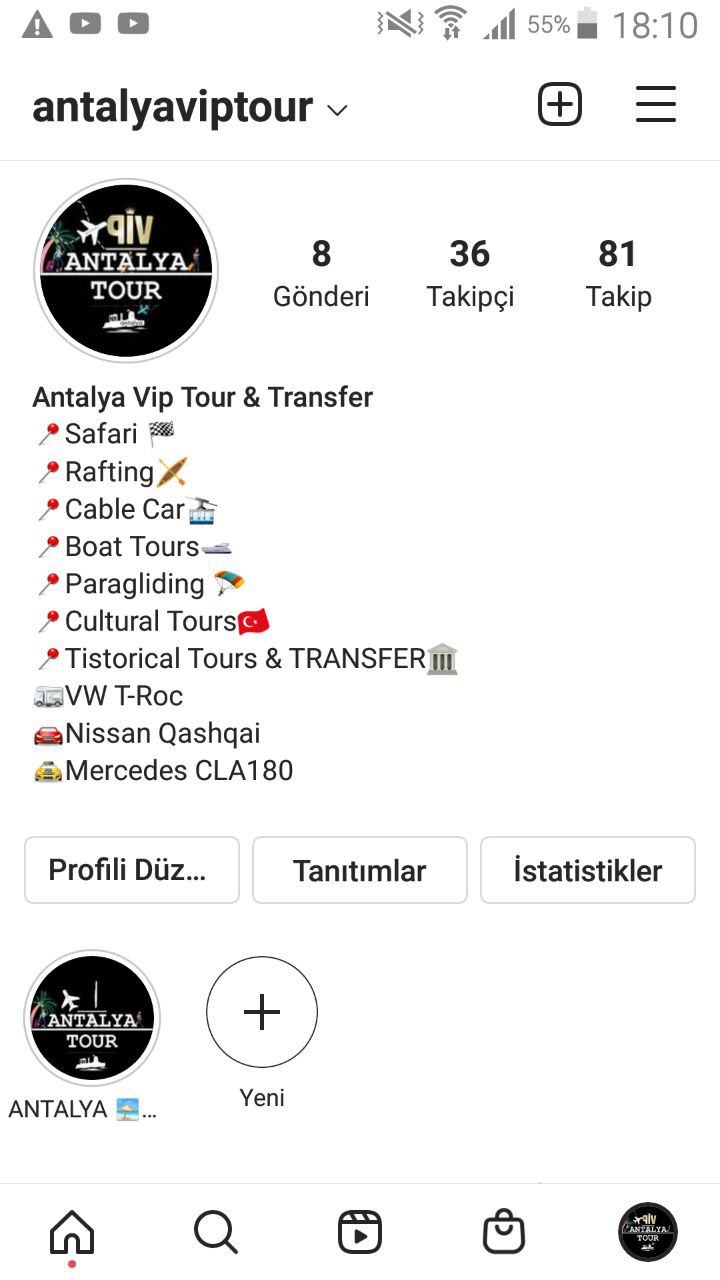
Task: Create a new post with plus icon
Action: pyautogui.click(x=560, y=105)
